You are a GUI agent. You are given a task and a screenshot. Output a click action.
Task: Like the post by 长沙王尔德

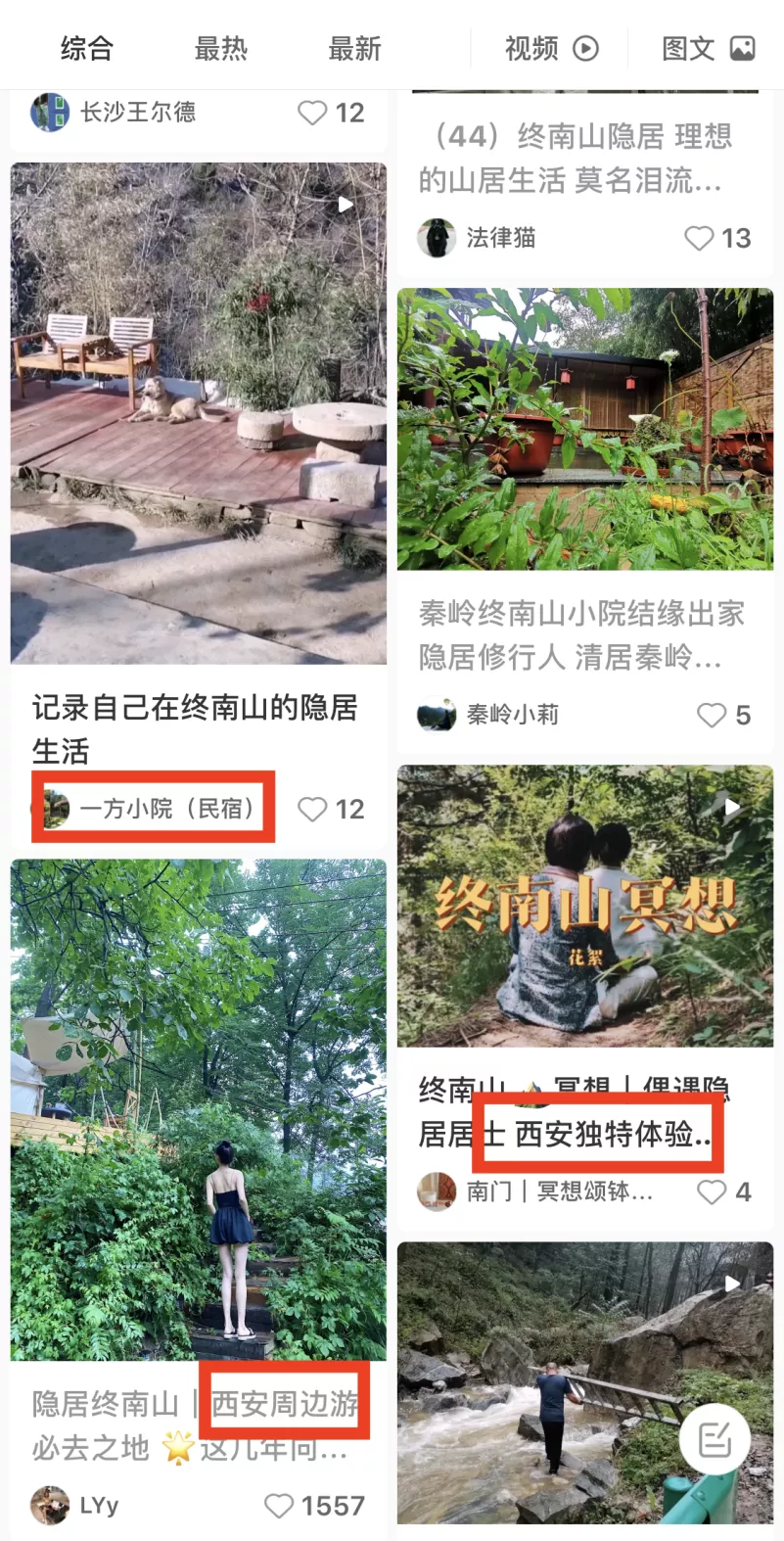coord(313,114)
